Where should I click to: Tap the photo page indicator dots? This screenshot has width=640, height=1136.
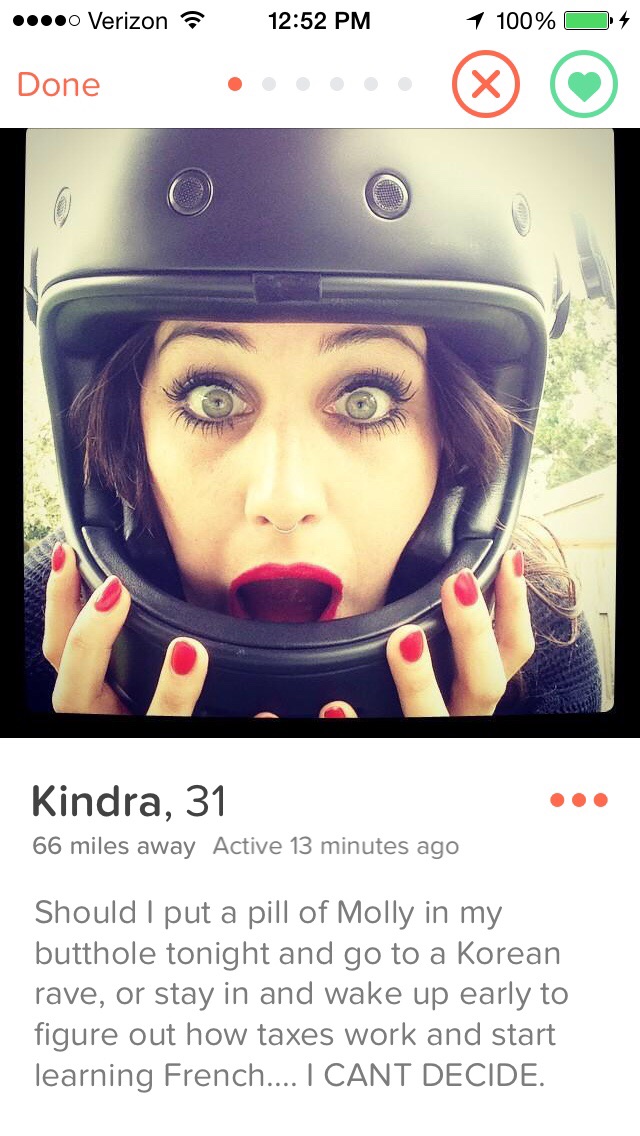(320, 84)
